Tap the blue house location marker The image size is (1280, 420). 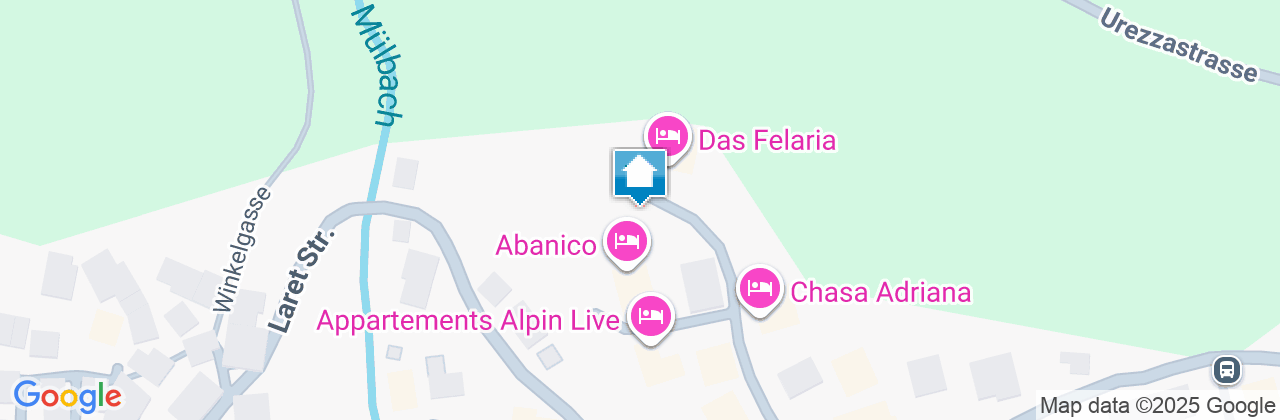tap(639, 175)
